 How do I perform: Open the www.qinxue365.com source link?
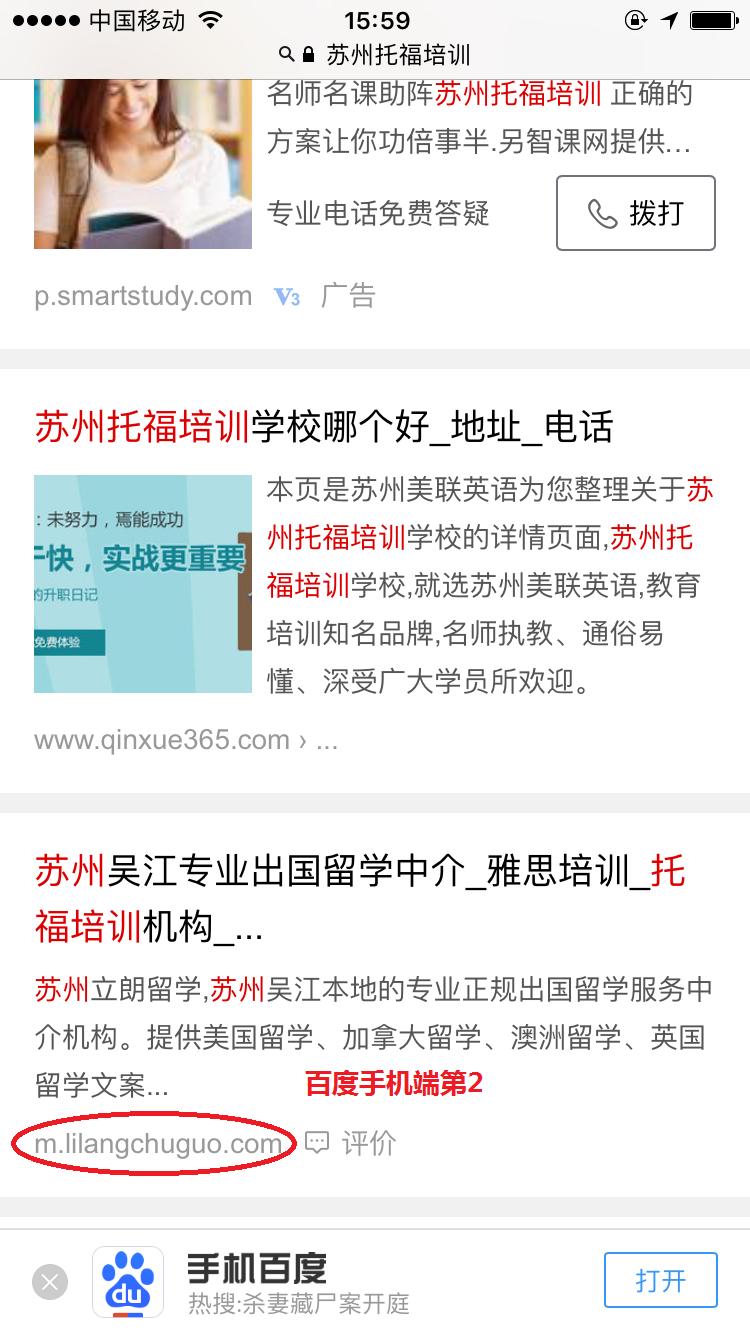162,740
